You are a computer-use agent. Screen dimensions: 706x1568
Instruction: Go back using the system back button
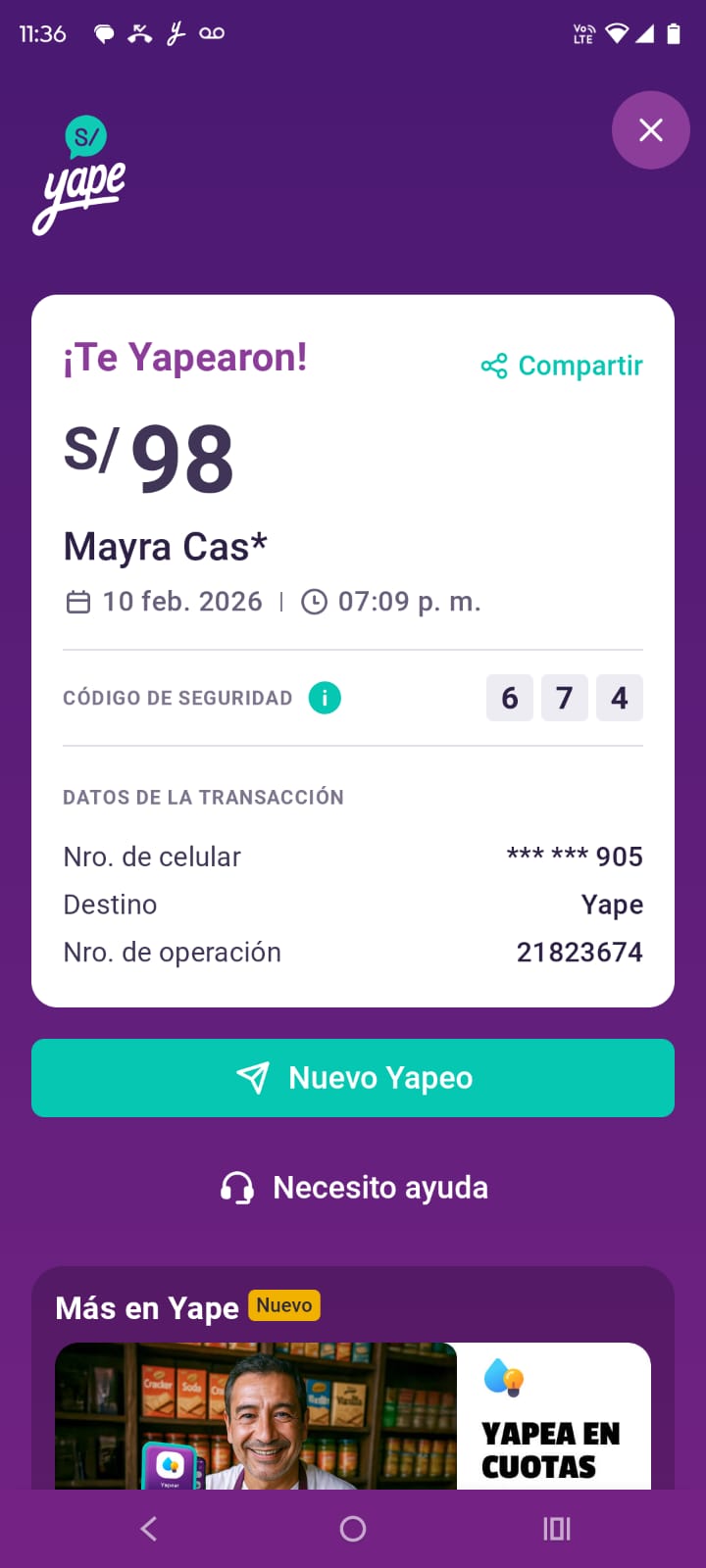pyautogui.click(x=149, y=1529)
